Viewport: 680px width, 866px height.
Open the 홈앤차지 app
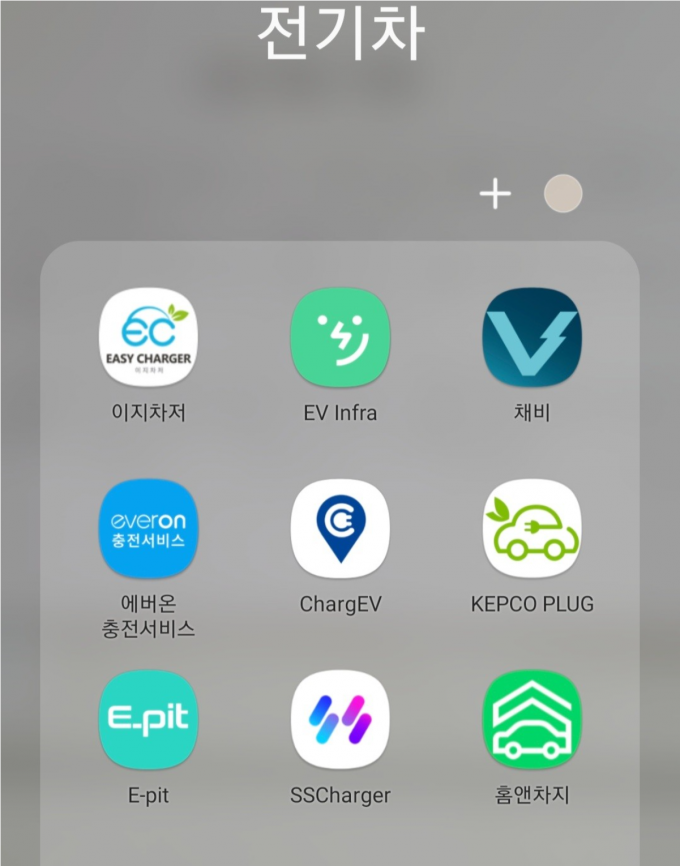[531, 720]
